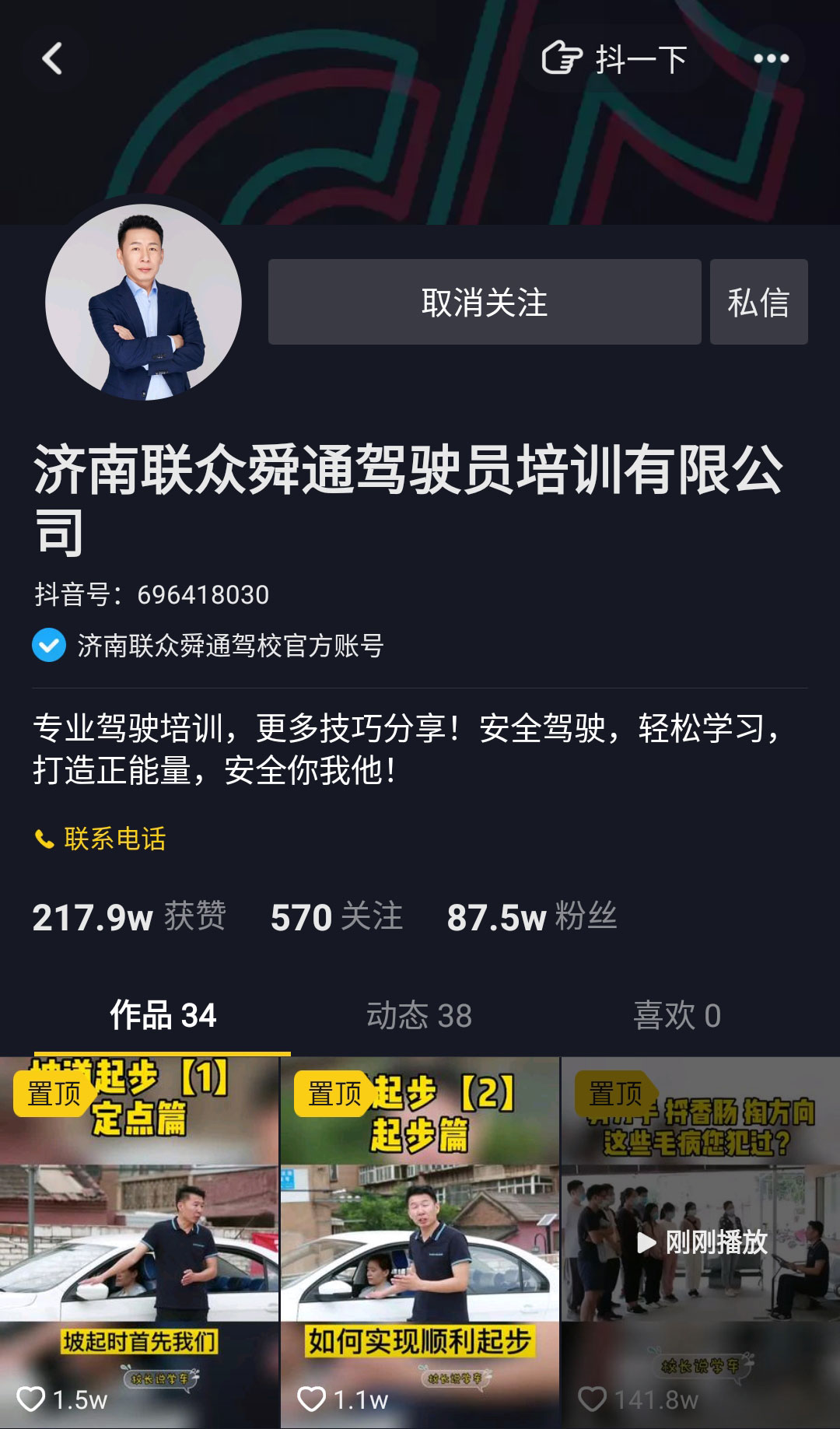Tap the 抖一下 shake button

tap(615, 59)
